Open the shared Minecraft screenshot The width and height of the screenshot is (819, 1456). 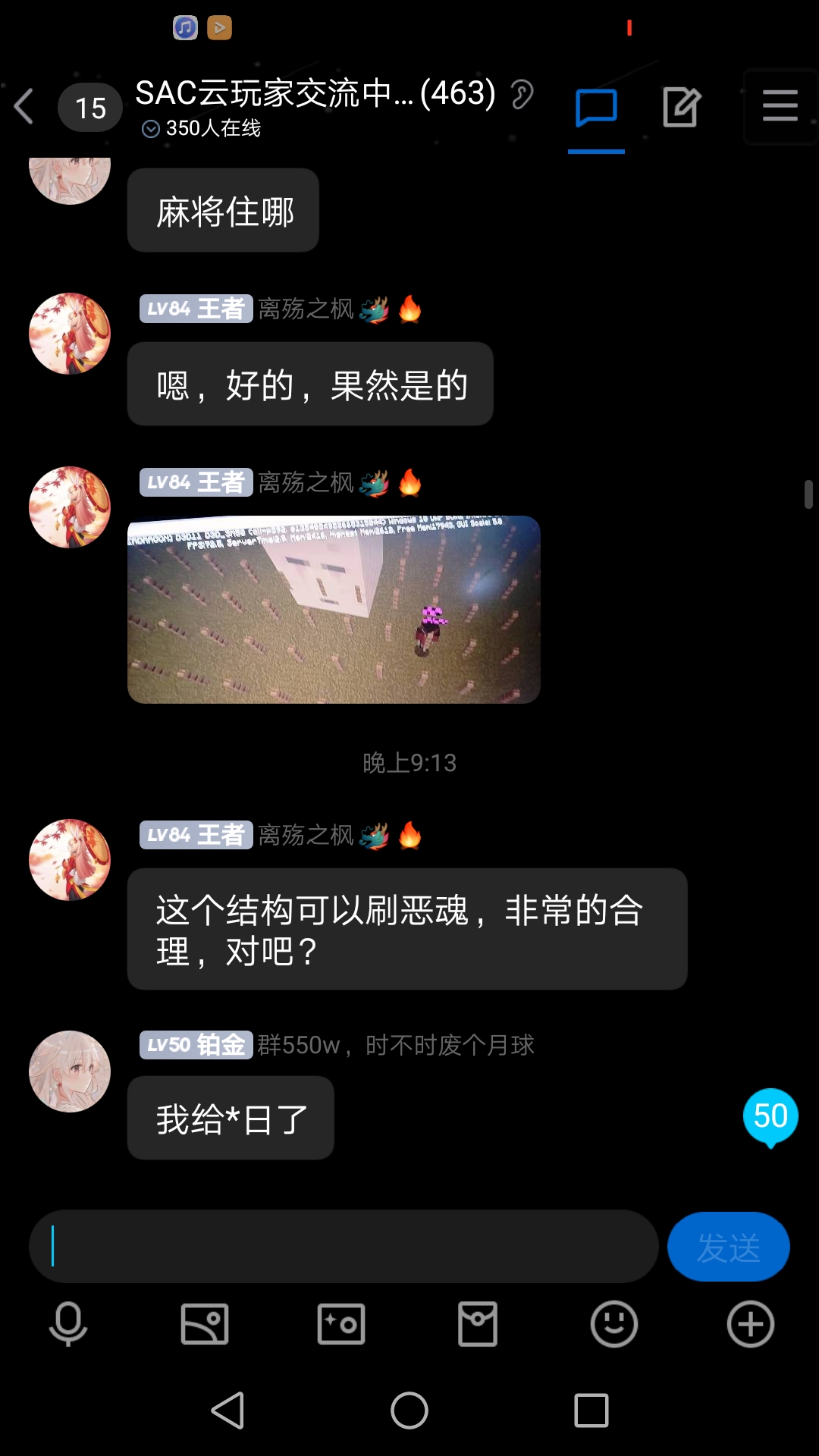(x=334, y=610)
